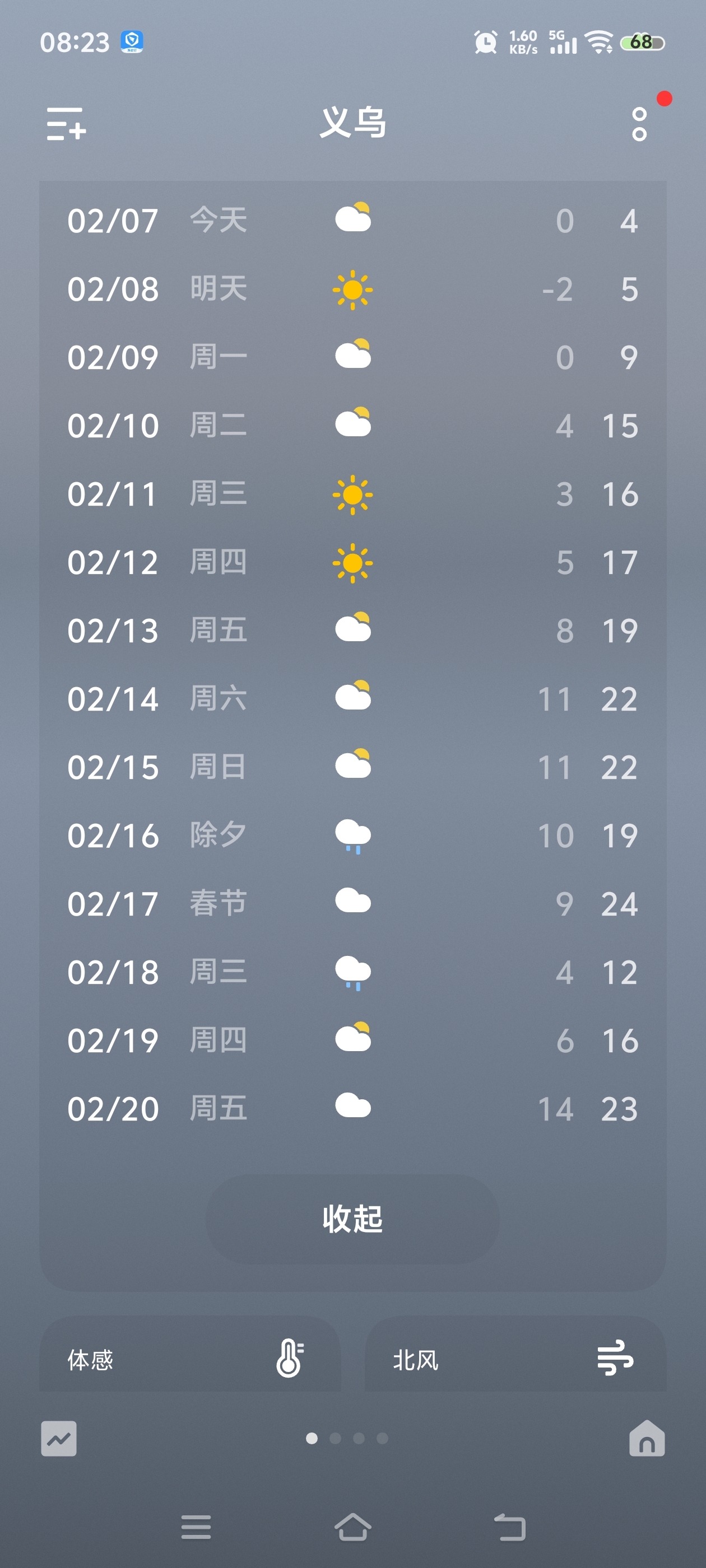Go back using system back button

tap(509, 1527)
